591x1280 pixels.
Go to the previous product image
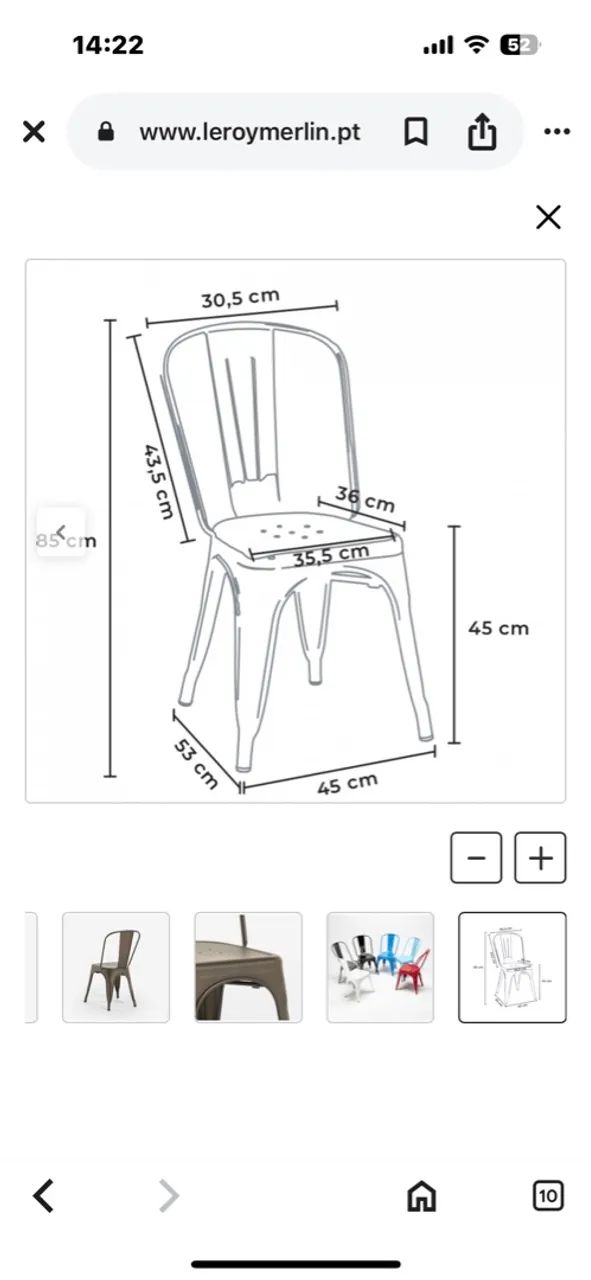[61, 532]
